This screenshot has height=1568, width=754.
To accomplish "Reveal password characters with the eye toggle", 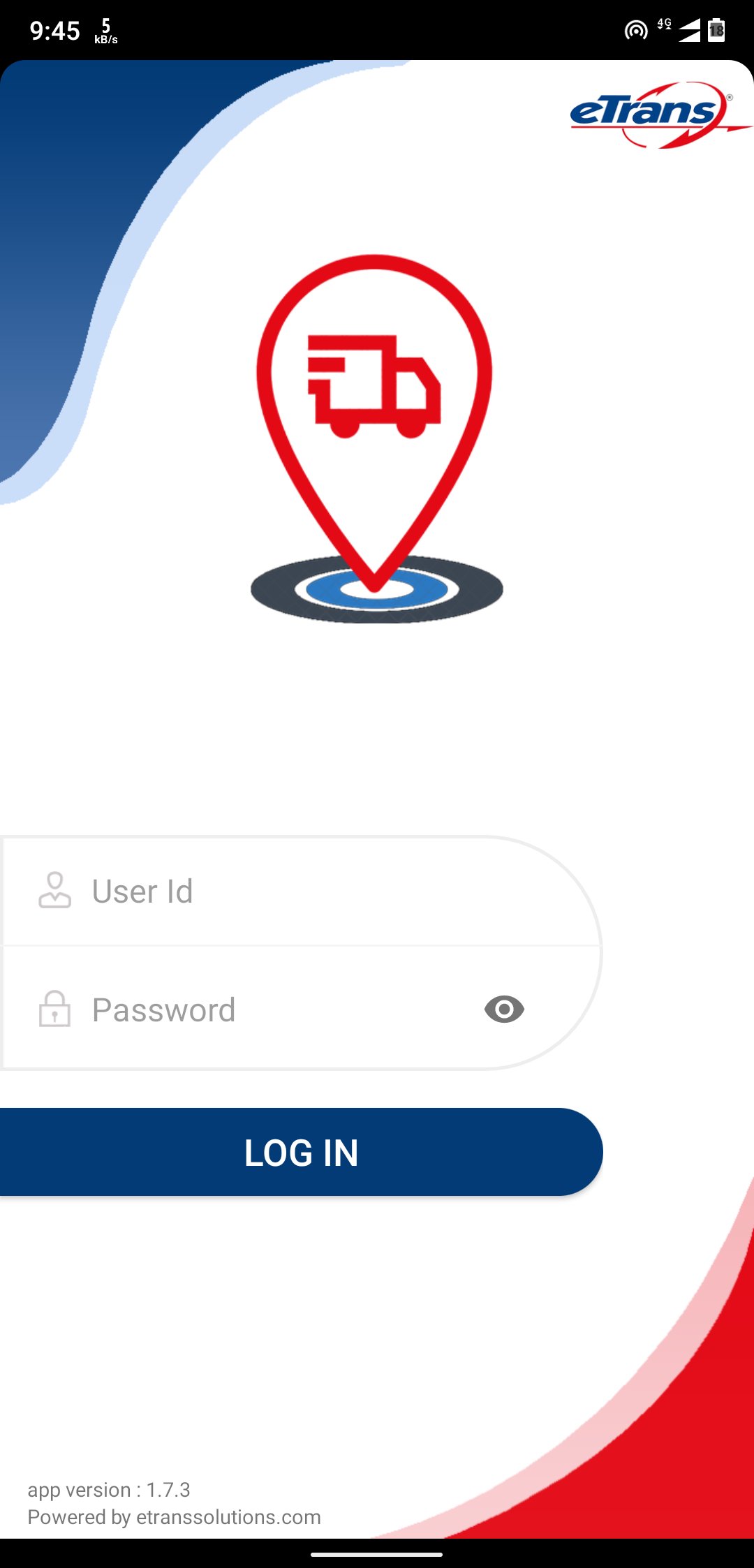I will tap(505, 1008).
